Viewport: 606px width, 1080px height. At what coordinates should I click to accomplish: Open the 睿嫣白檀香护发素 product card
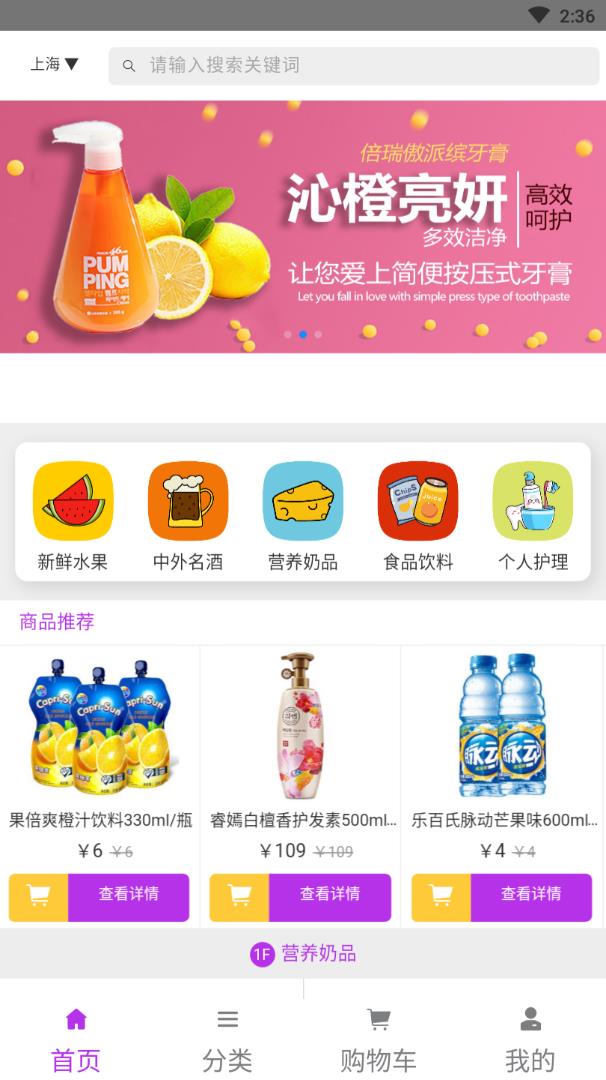[300, 730]
